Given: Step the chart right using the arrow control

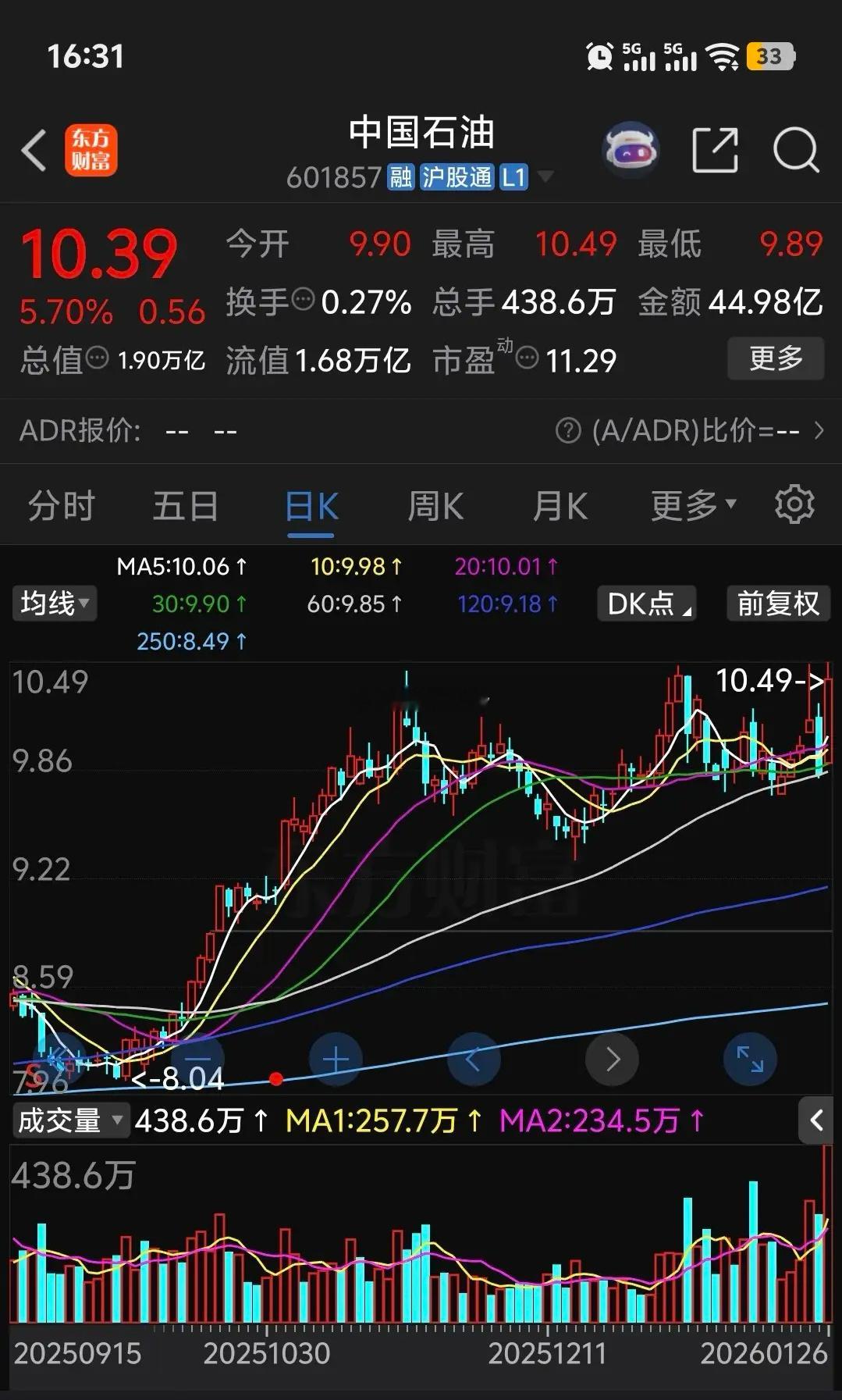Looking at the screenshot, I should coord(612,1059).
